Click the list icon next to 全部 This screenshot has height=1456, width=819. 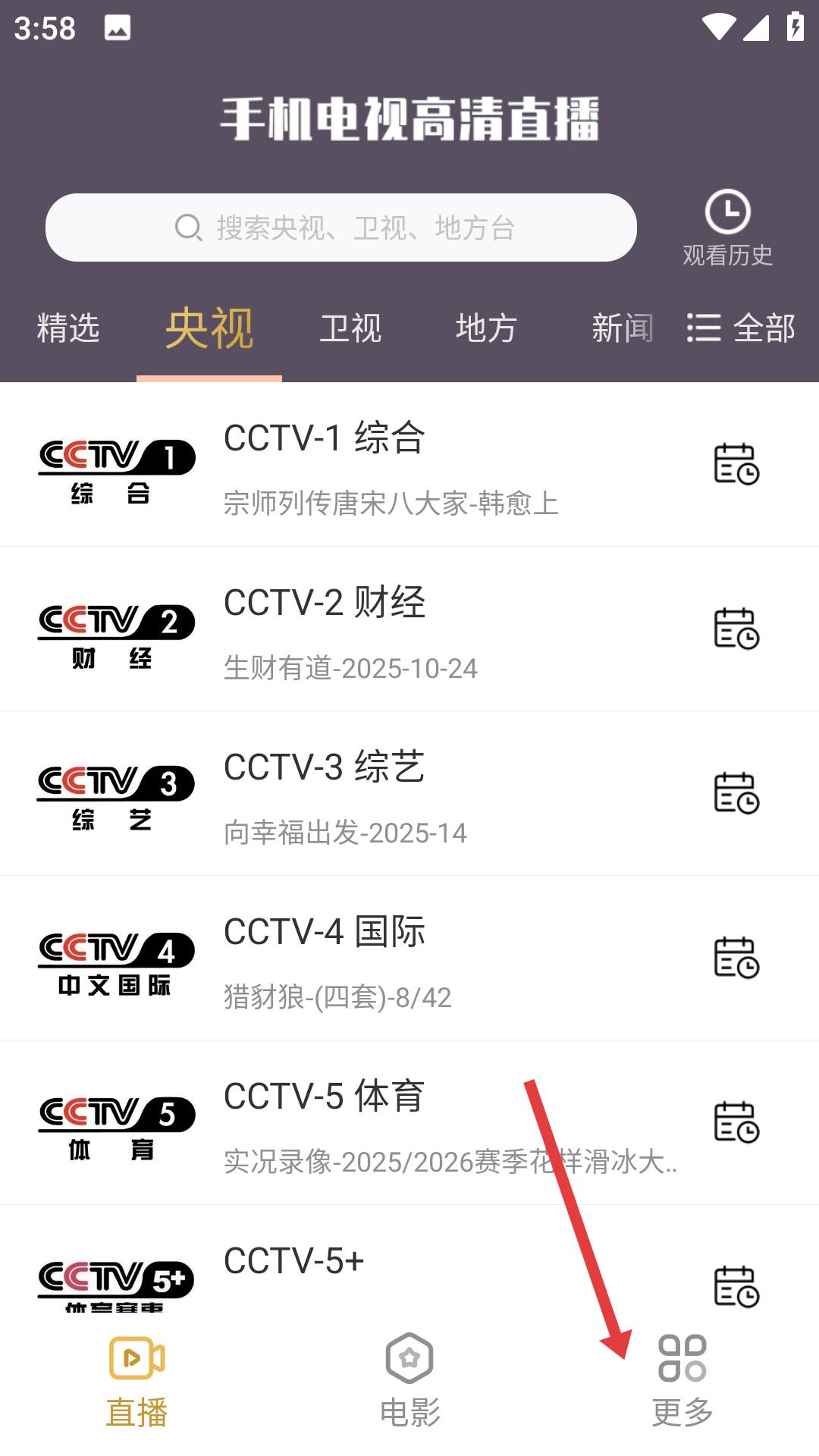click(x=704, y=328)
